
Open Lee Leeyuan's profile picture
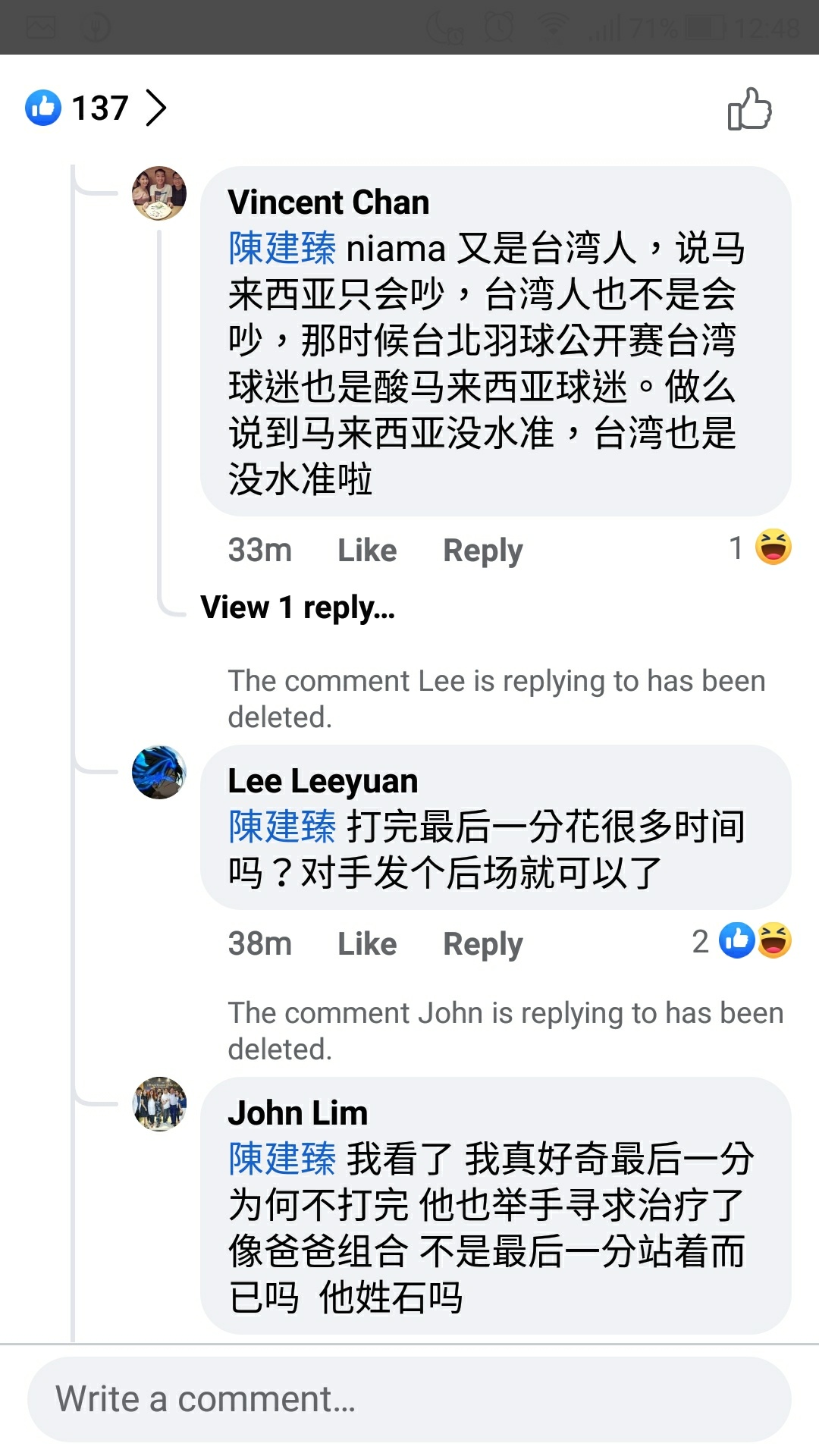tap(159, 772)
